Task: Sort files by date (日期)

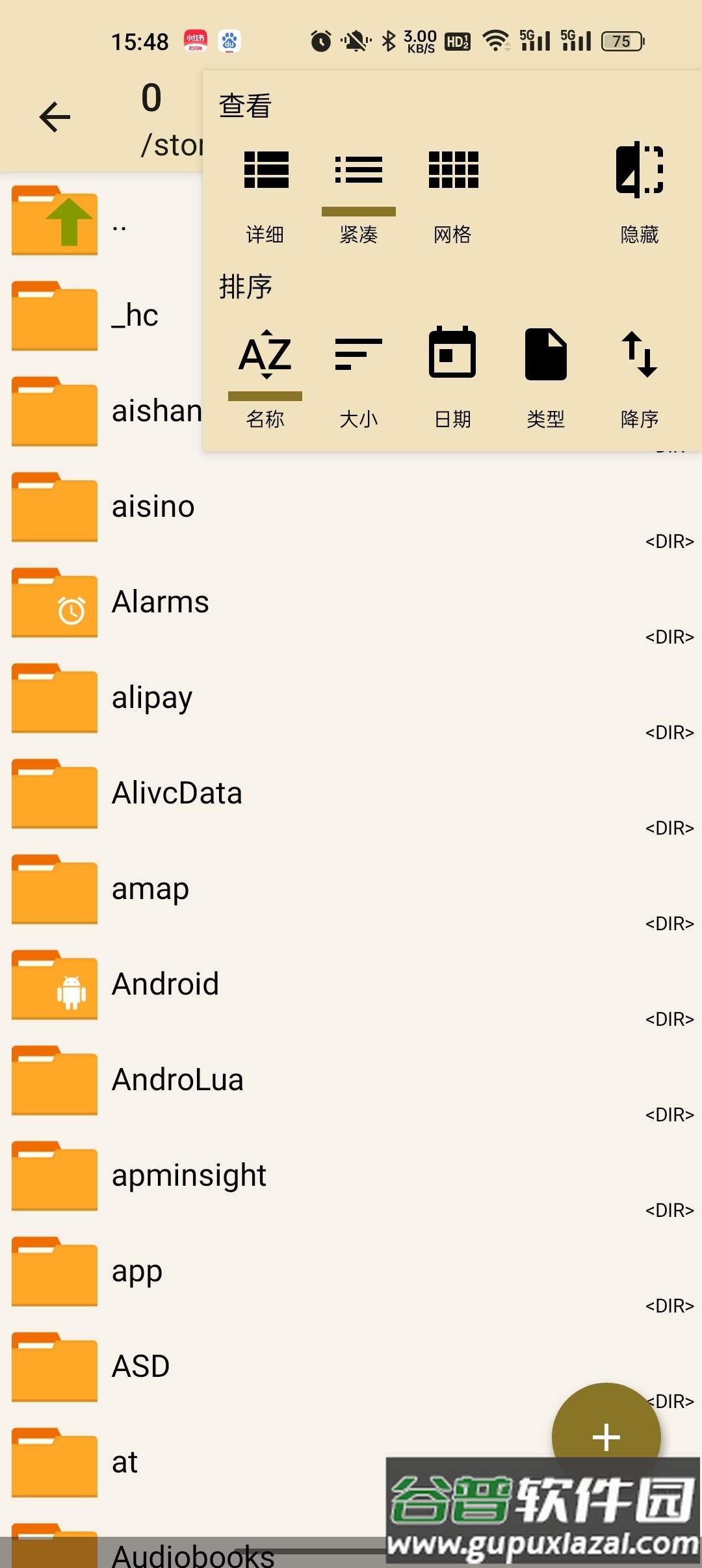Action: [452, 377]
